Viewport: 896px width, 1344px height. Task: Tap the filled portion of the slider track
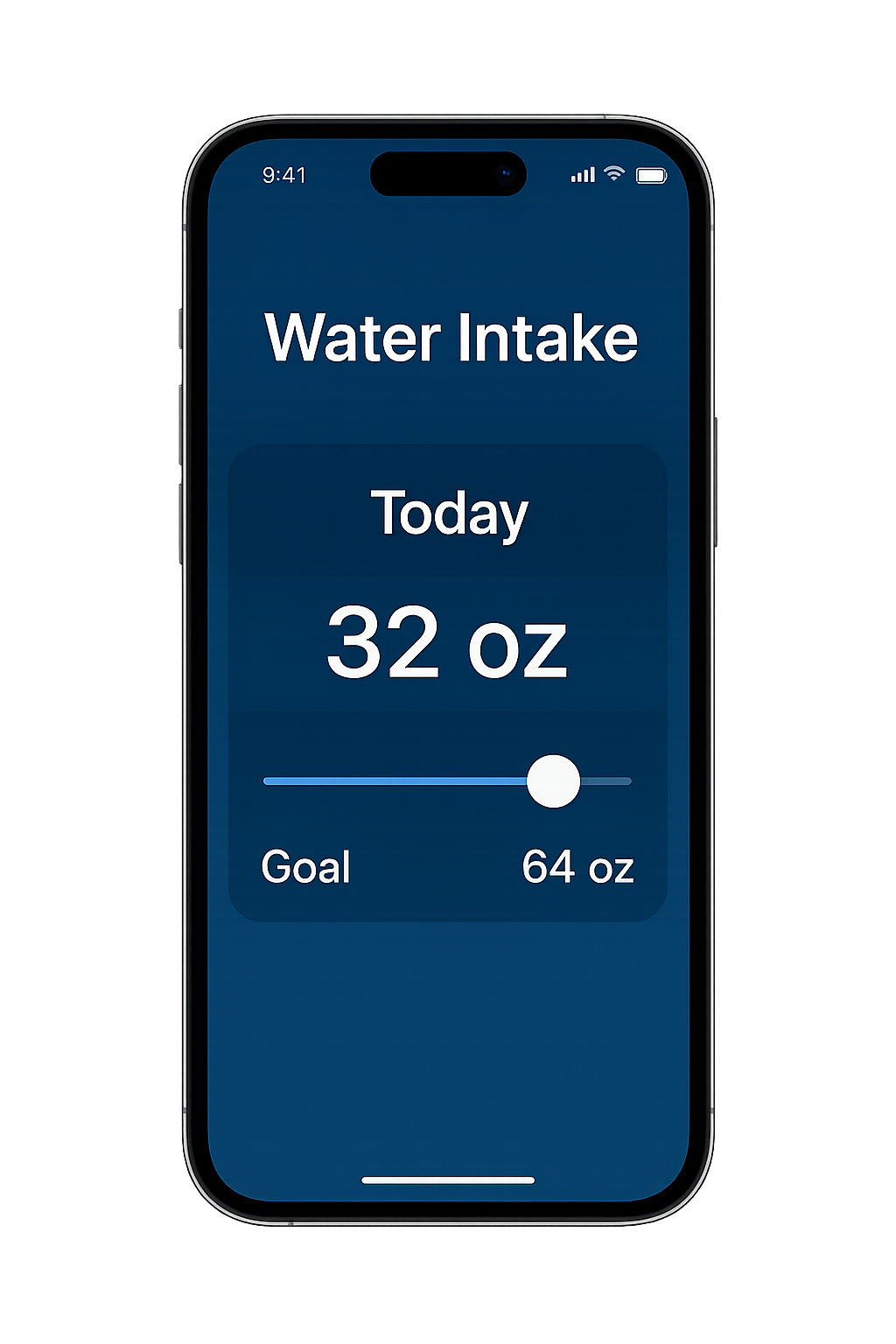pyautogui.click(x=394, y=780)
